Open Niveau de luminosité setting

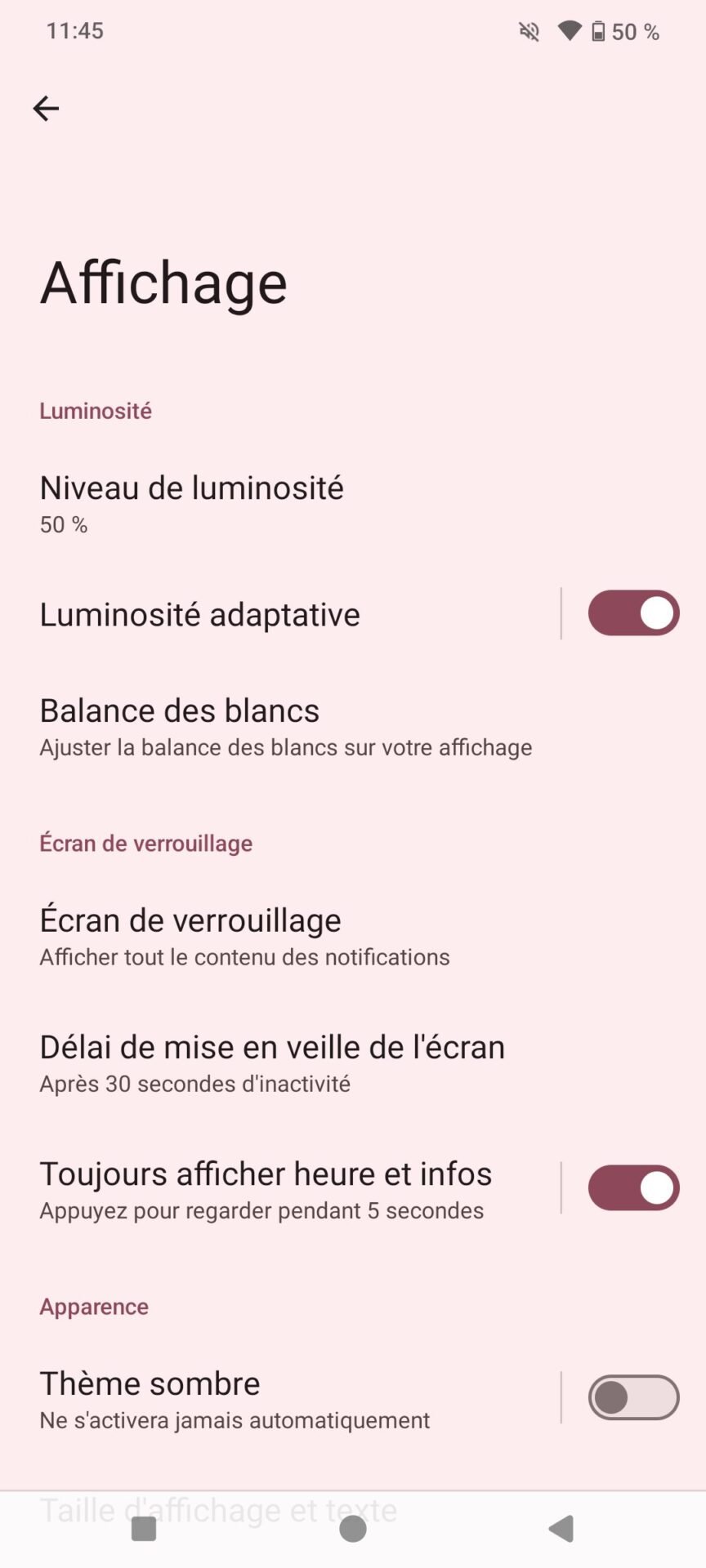tap(353, 503)
